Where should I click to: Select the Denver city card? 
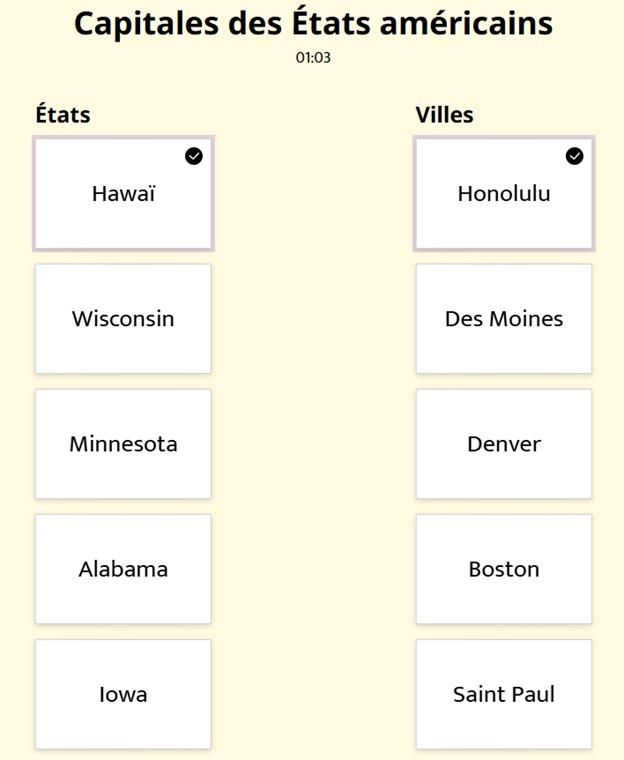tap(504, 444)
